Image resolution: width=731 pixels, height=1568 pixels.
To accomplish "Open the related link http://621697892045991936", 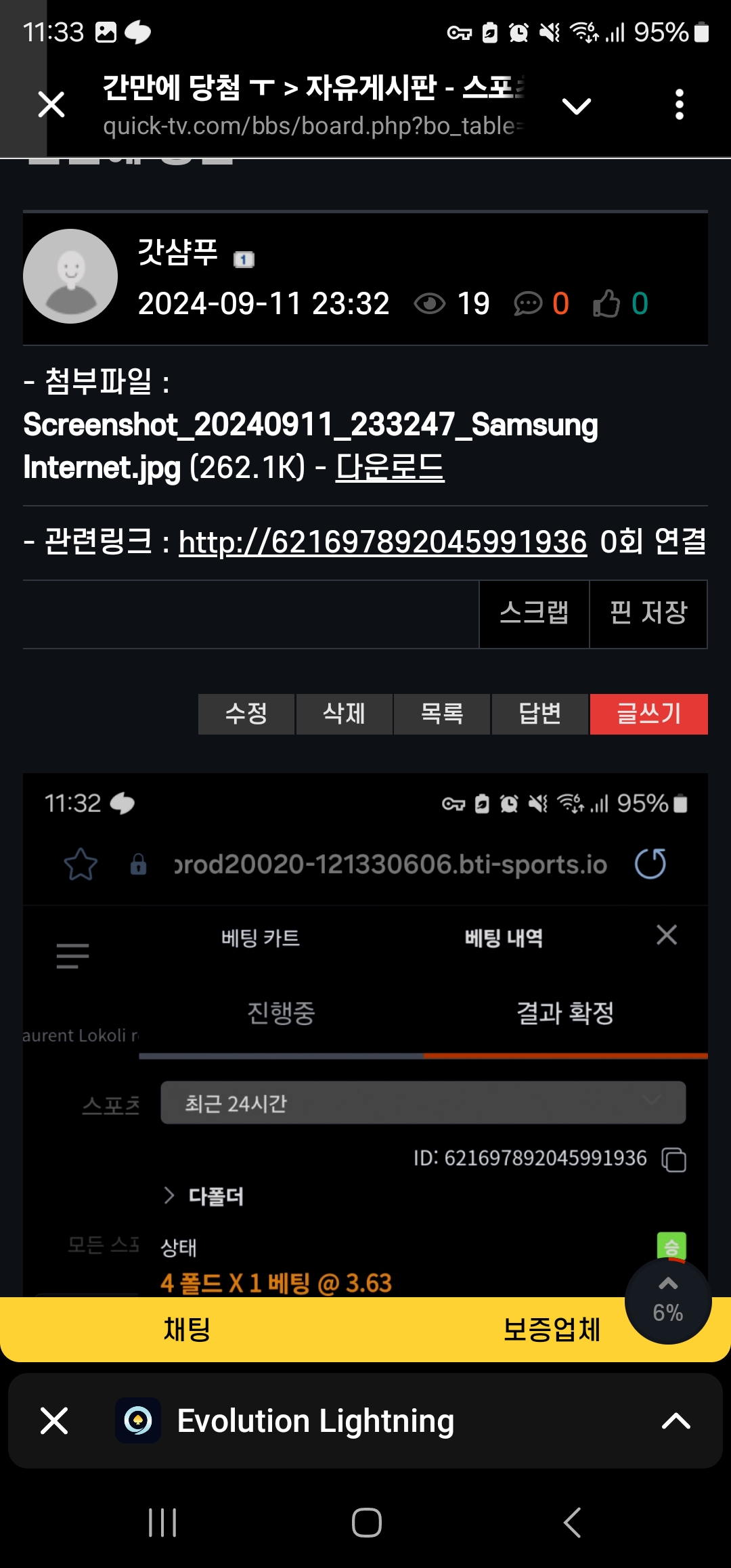I will pyautogui.click(x=382, y=542).
